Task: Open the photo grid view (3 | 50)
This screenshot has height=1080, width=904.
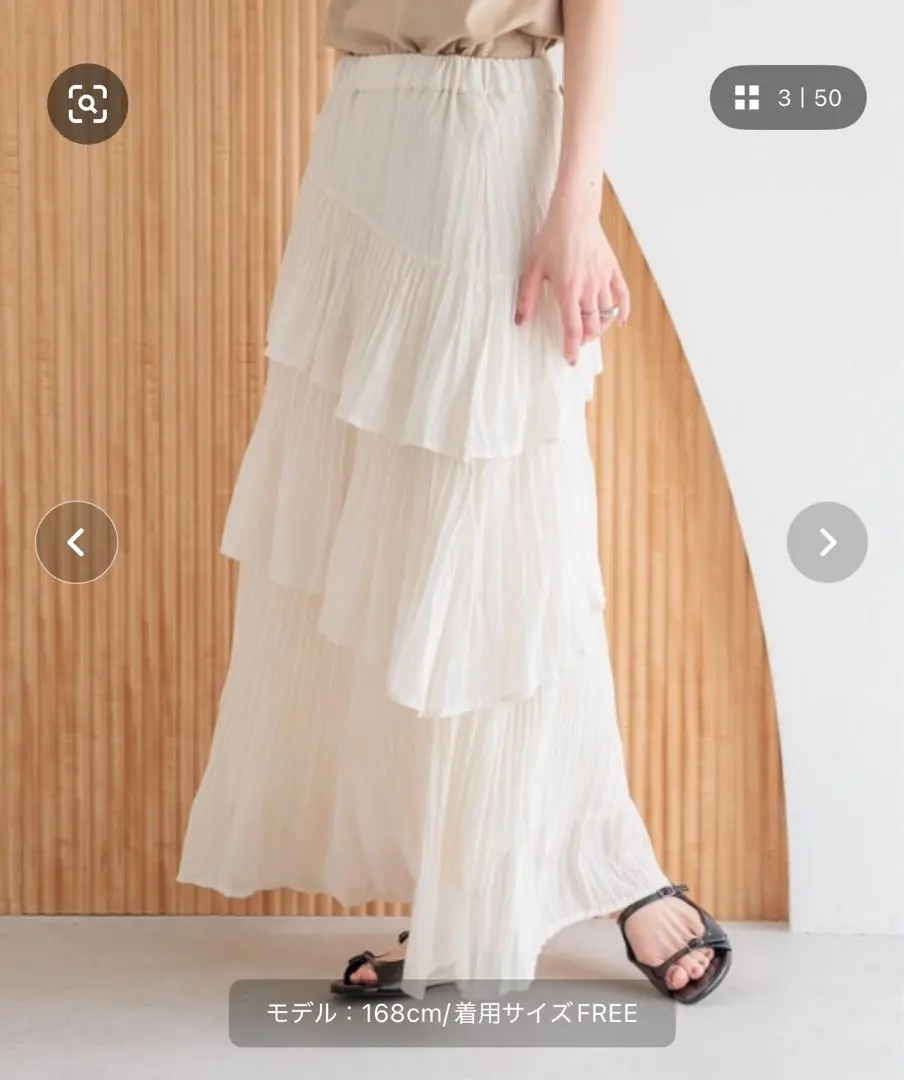Action: [x=788, y=97]
